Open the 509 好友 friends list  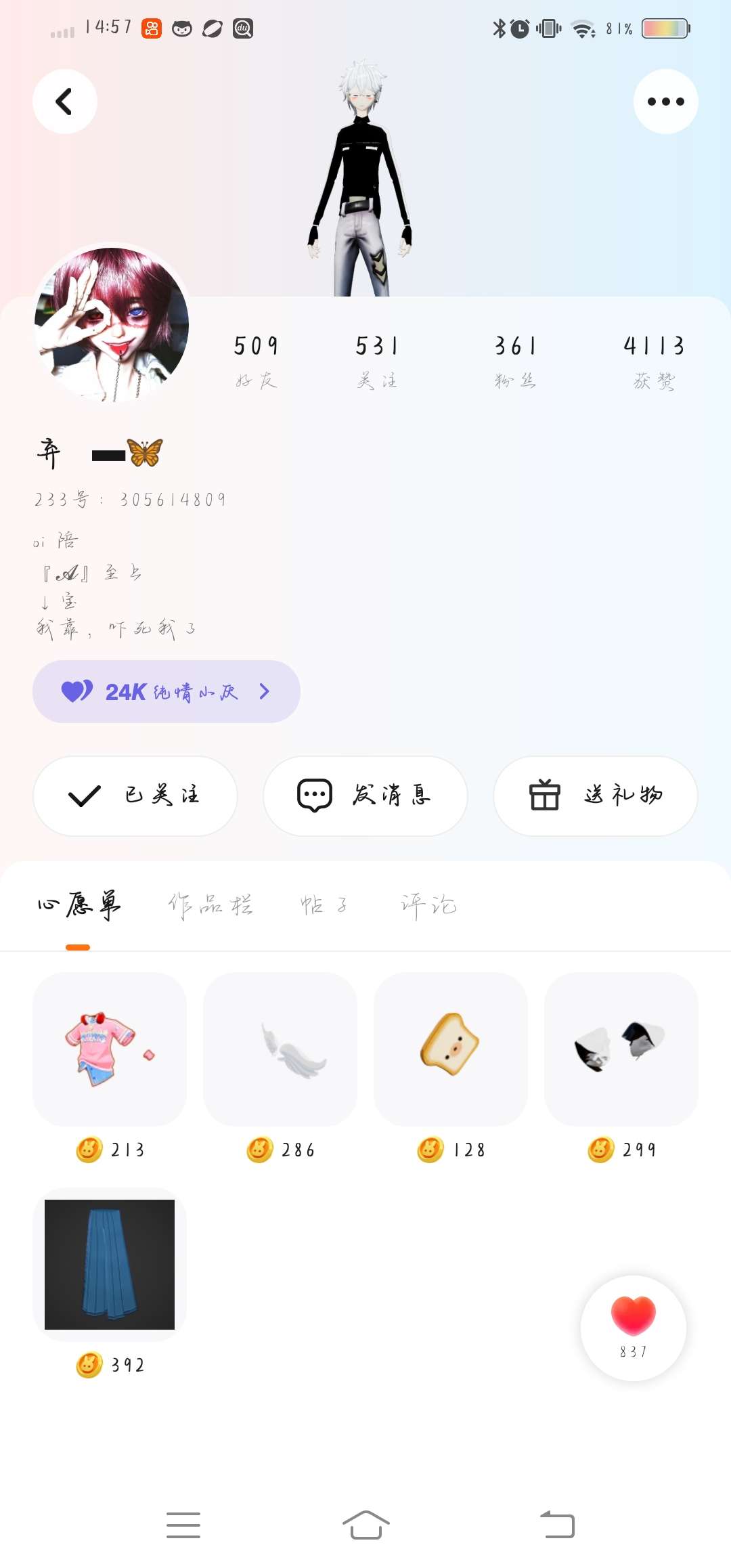(256, 361)
